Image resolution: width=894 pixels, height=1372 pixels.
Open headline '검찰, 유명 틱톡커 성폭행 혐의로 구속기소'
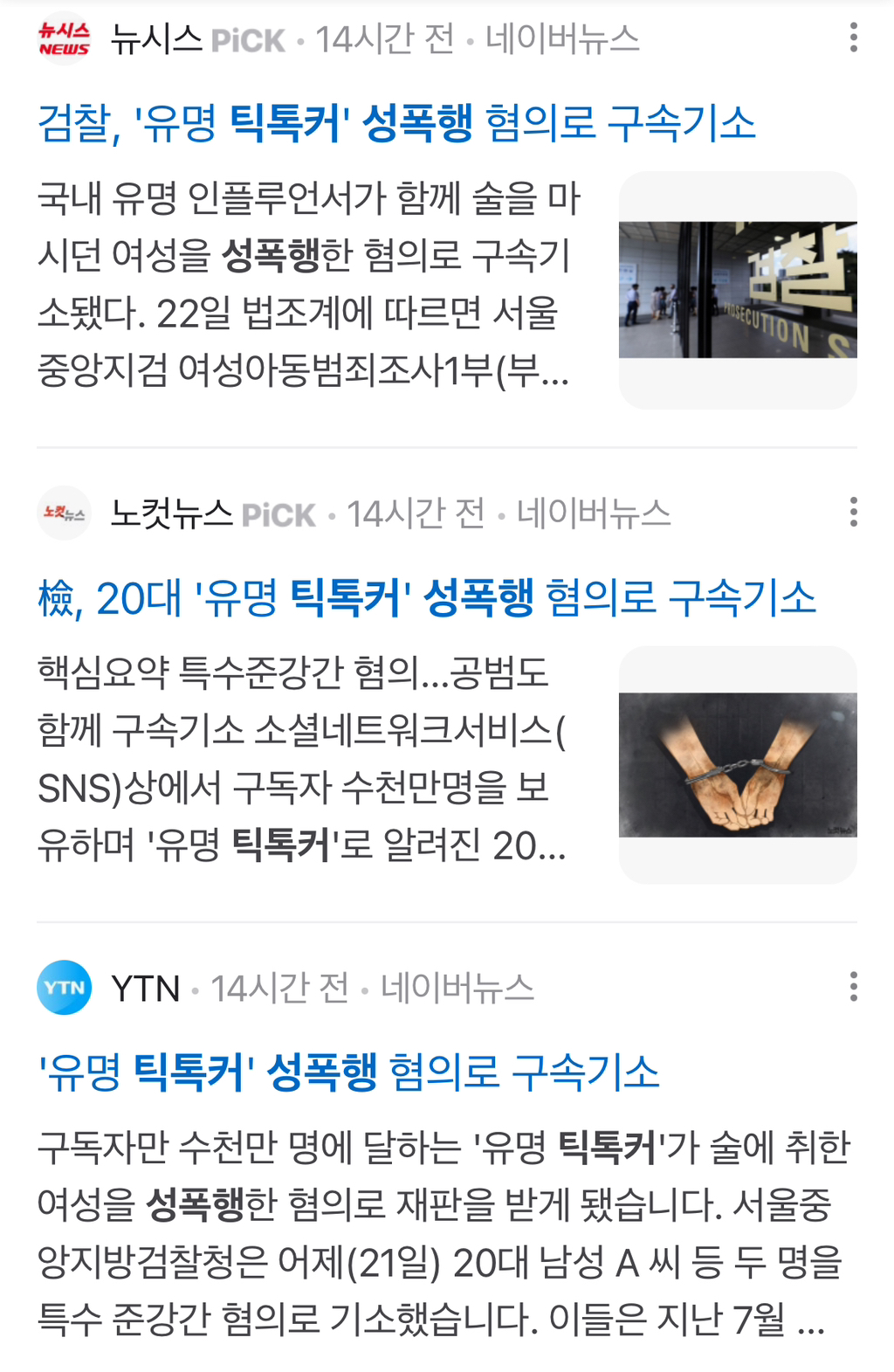(x=395, y=123)
